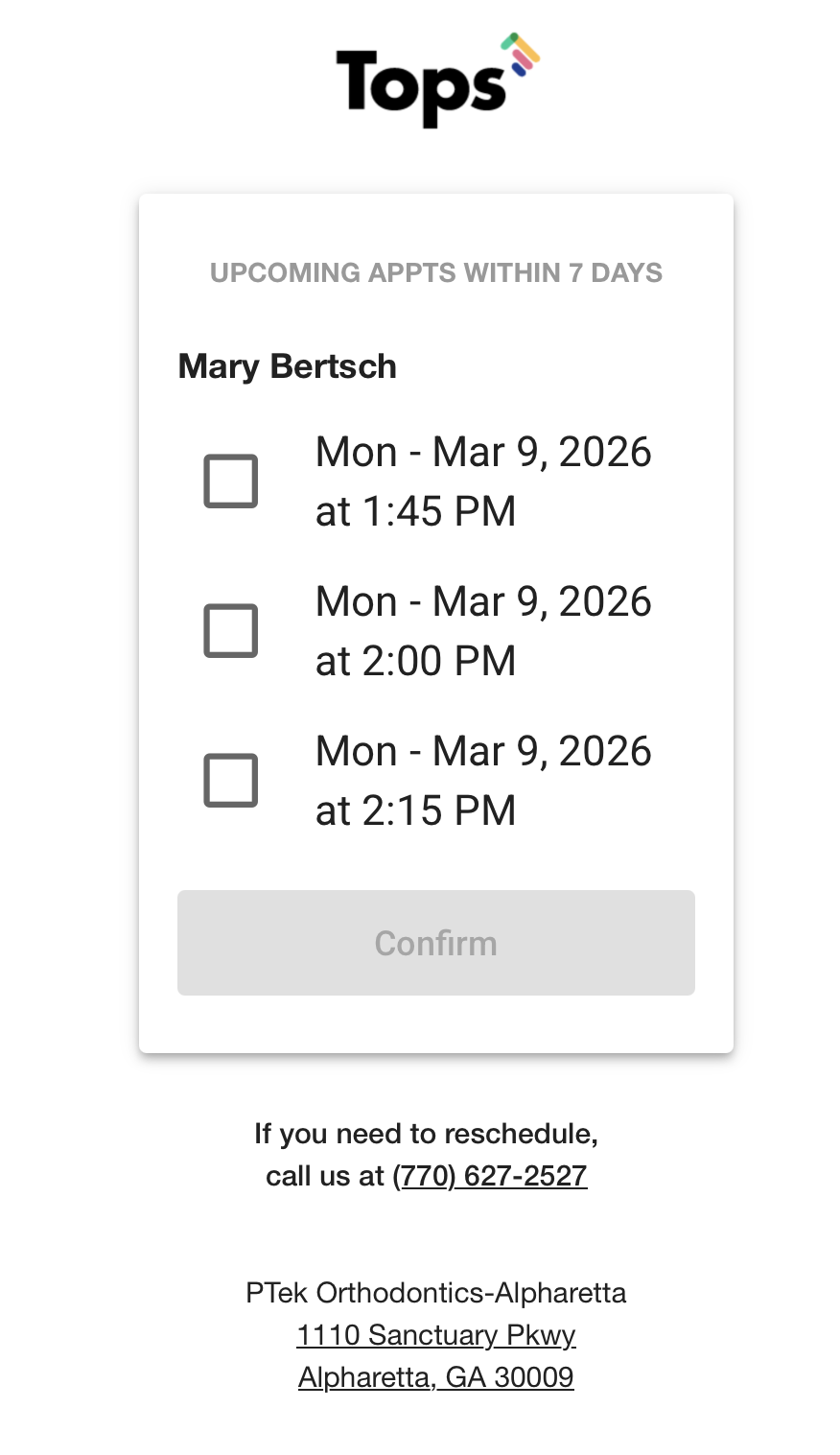
Task: Select the 2:00 PM appointment checkbox
Action: [231, 630]
